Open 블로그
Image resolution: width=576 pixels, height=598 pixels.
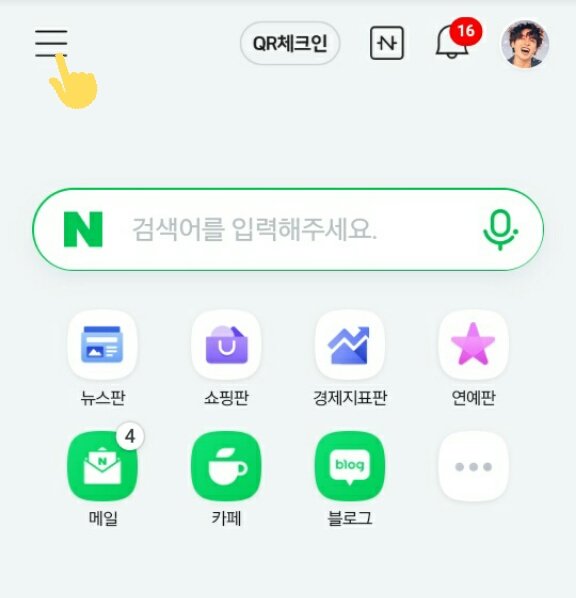point(350,479)
